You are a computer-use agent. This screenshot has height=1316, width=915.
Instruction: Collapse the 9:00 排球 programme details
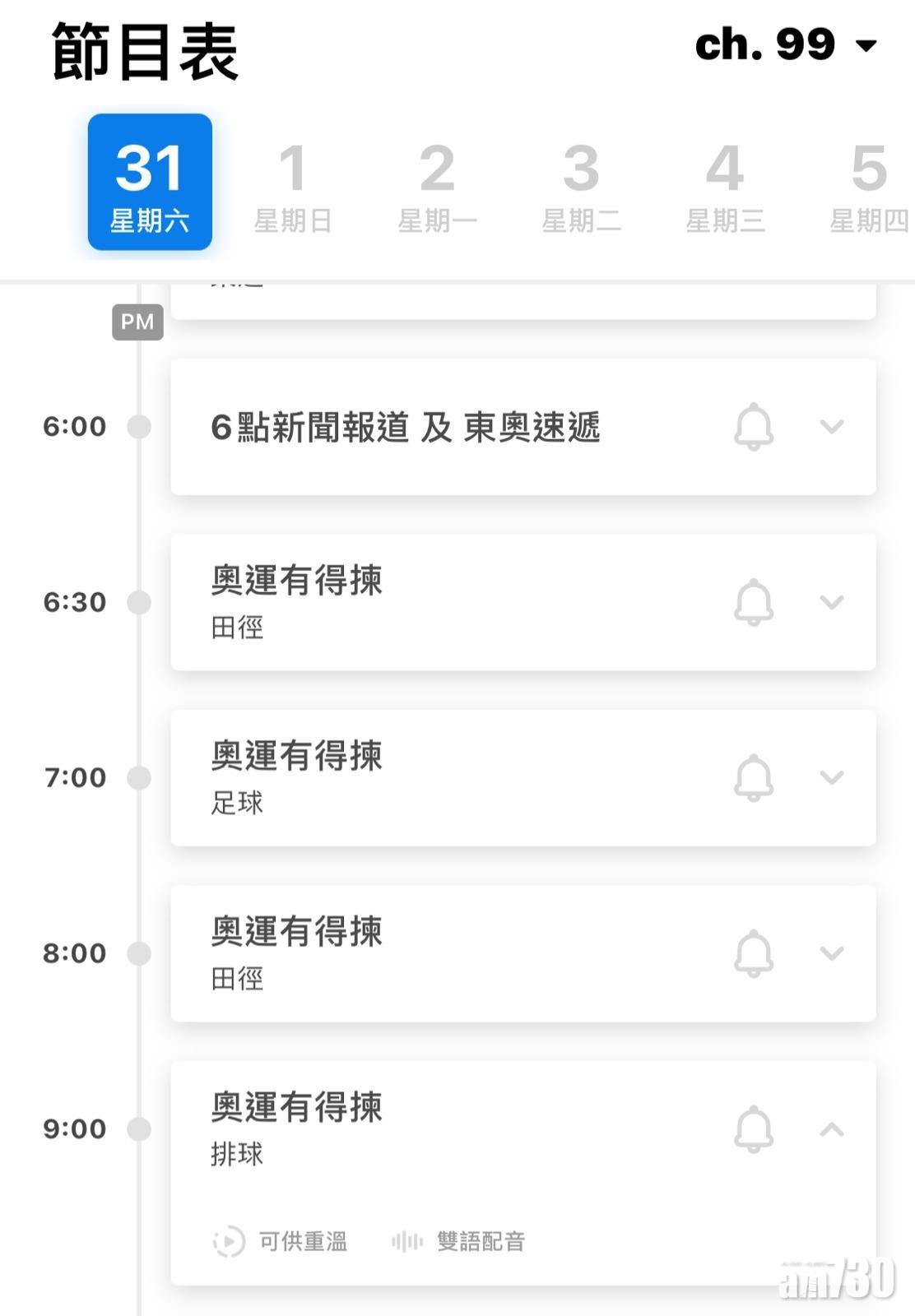832,1129
